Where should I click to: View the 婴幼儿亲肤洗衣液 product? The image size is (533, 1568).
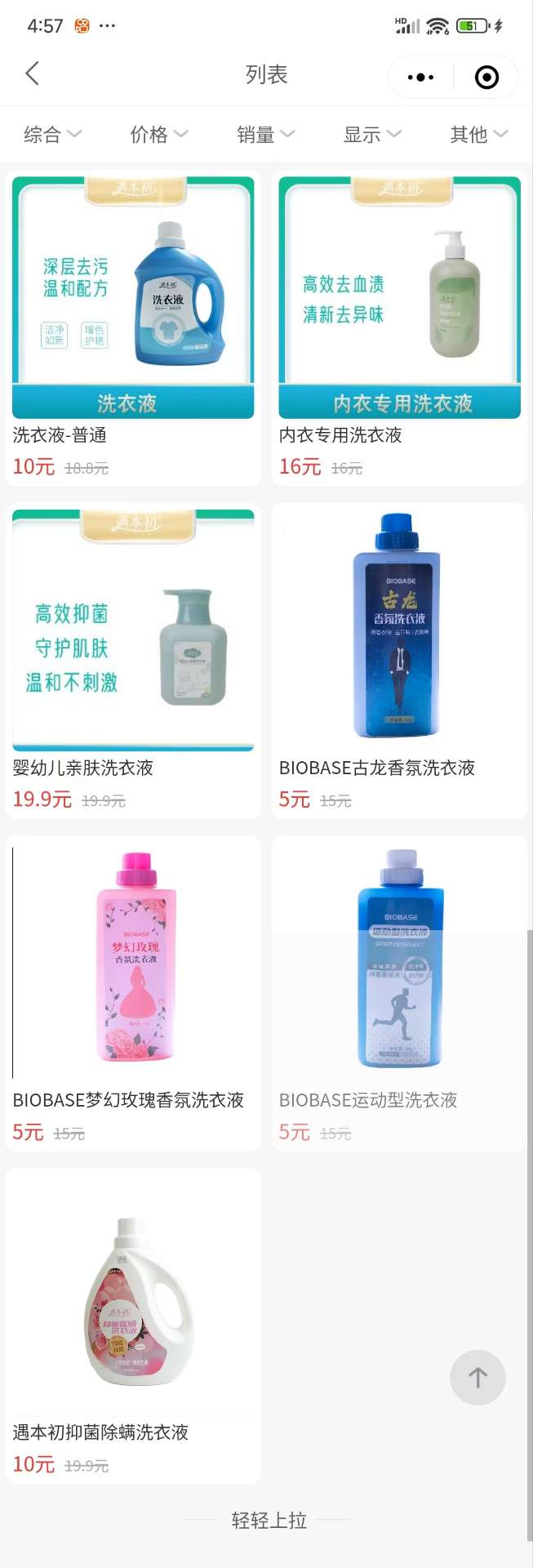[133, 660]
